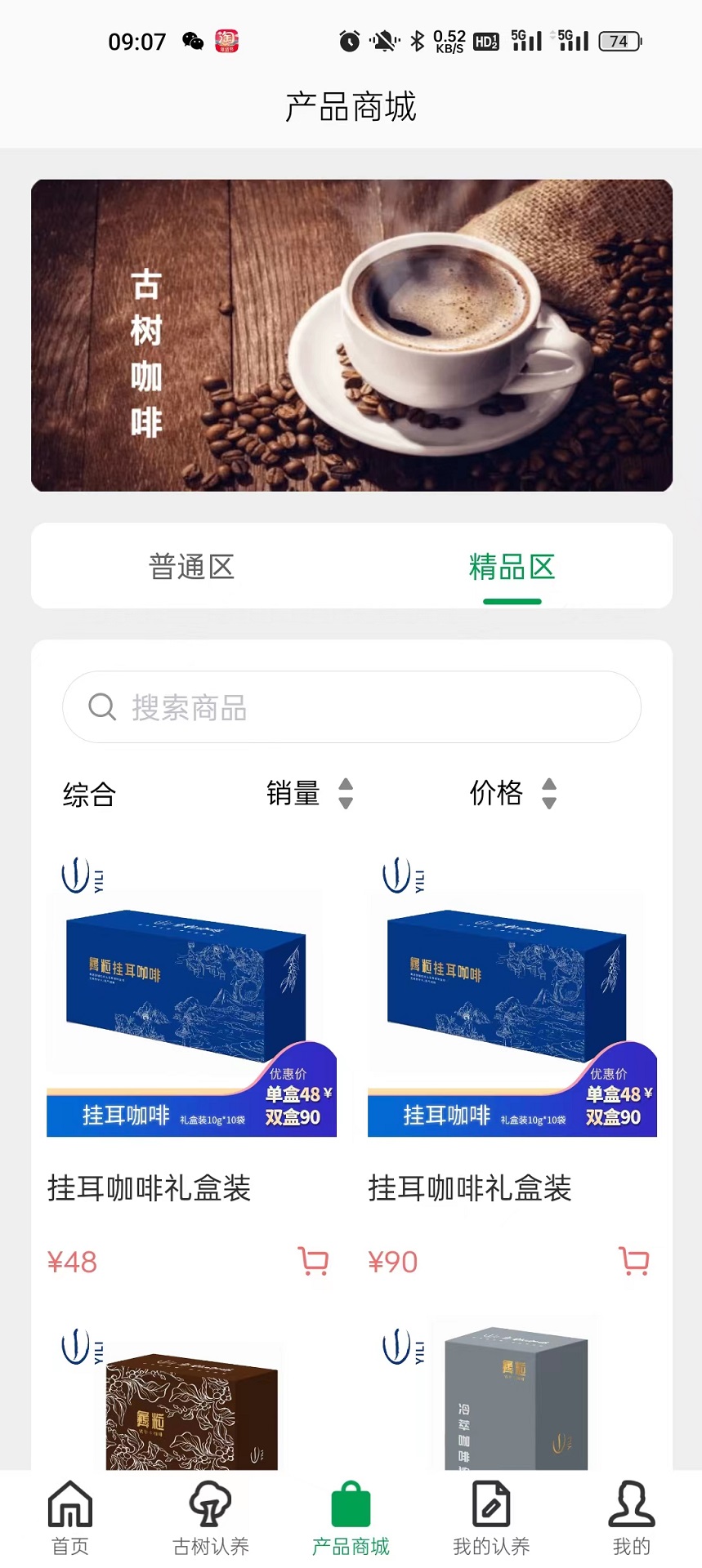Expand the 价格 sort arrows

pyautogui.click(x=548, y=794)
